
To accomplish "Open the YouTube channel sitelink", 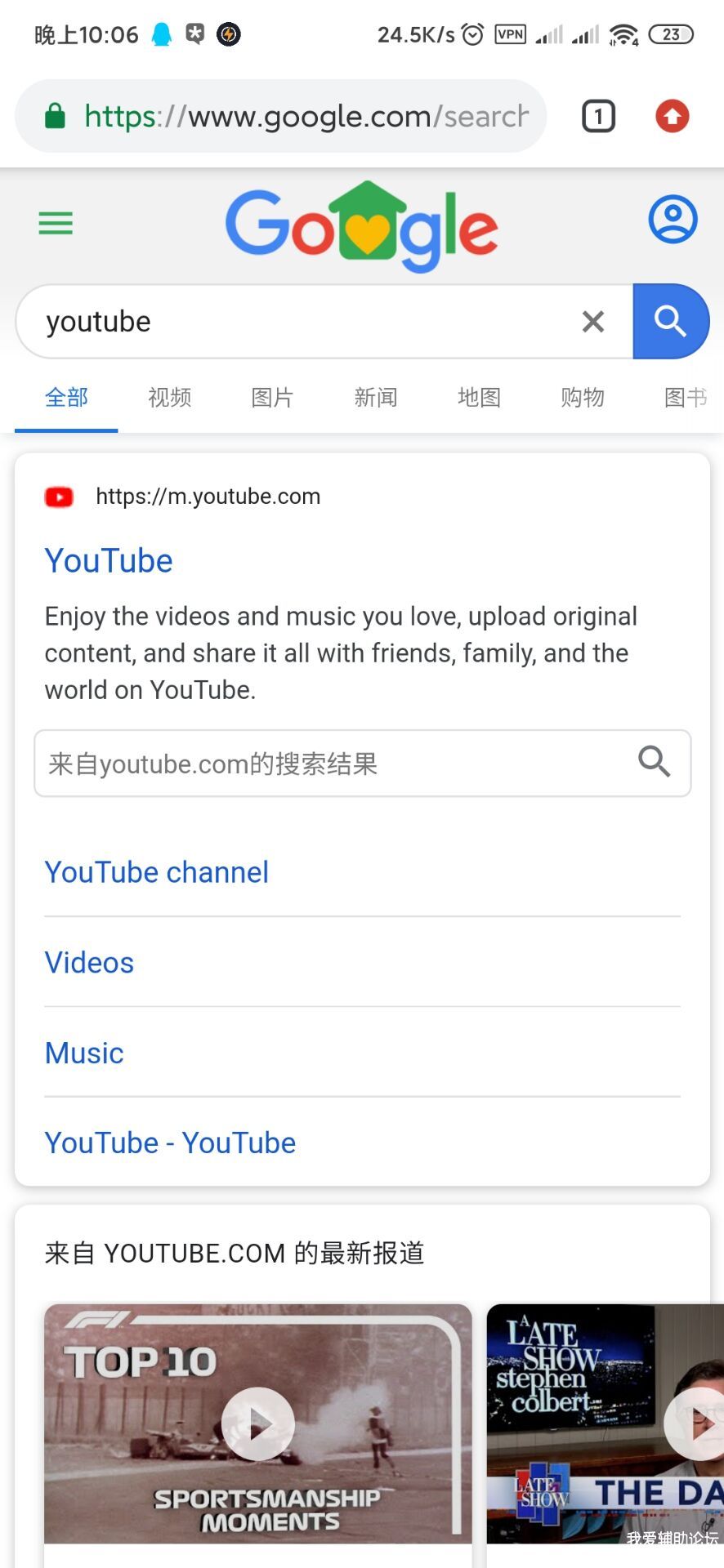I will [x=157, y=872].
